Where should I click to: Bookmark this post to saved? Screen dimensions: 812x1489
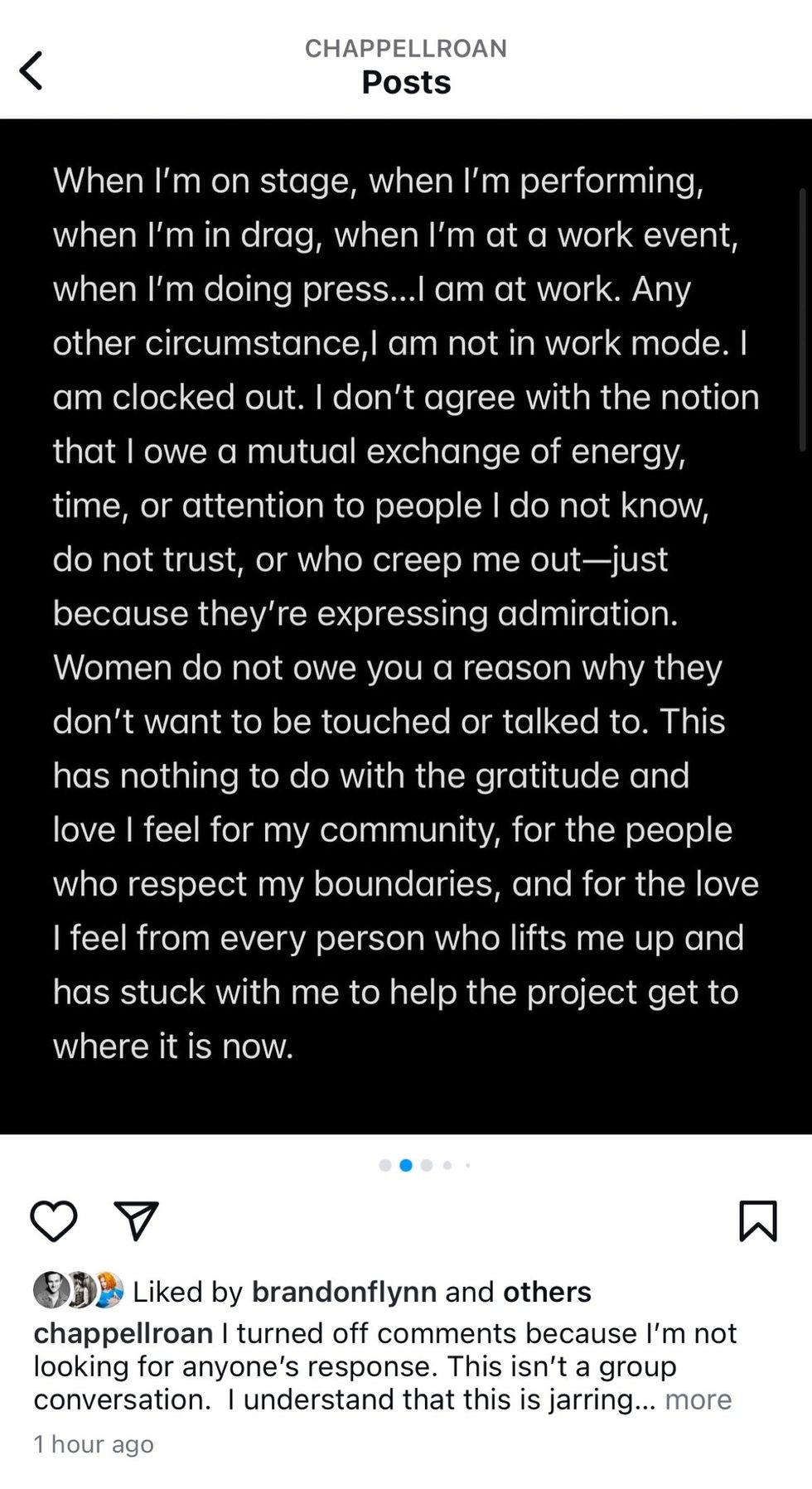757,1221
